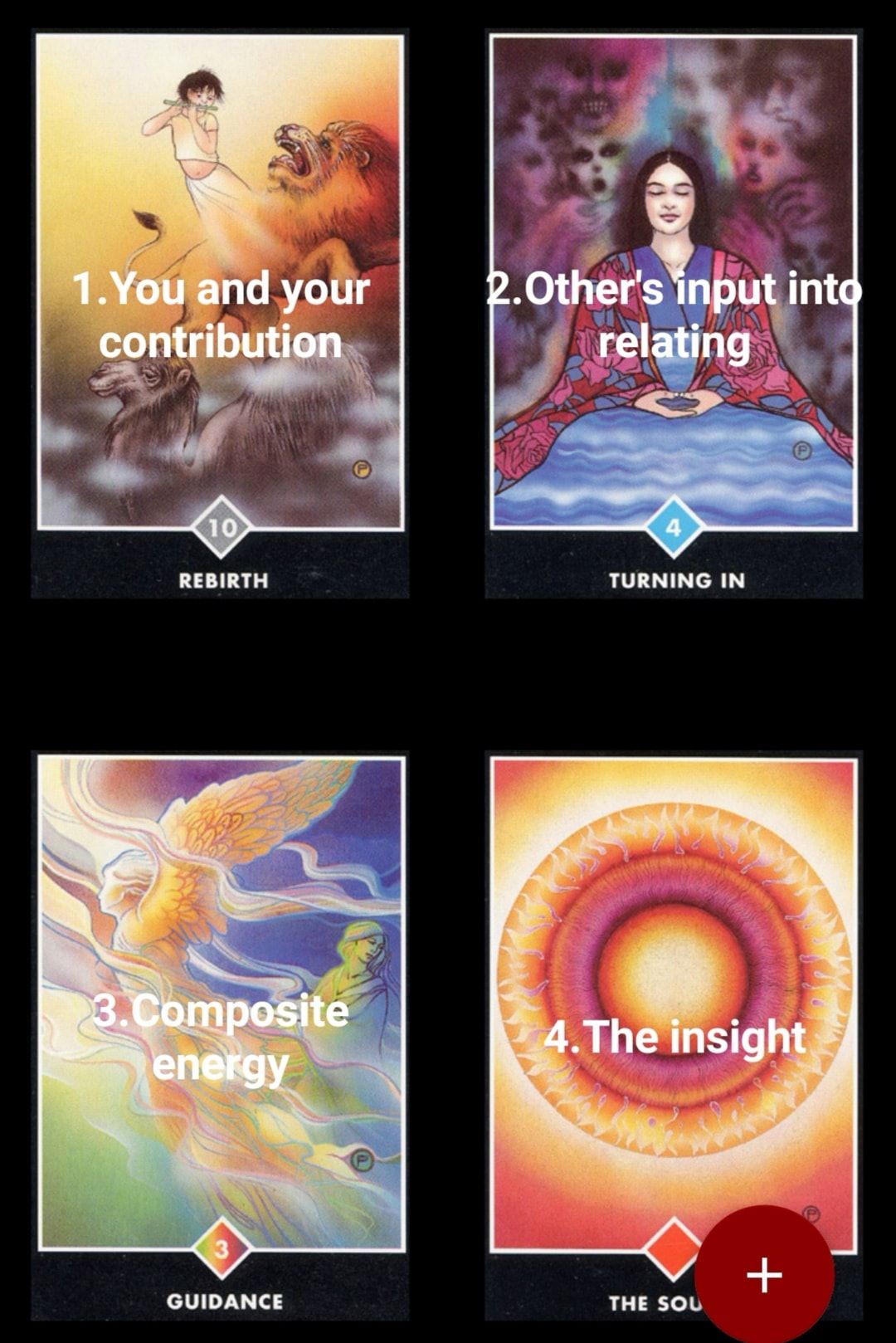Open the Rebirth card
Screen dimensions: 896x1343
tap(220, 315)
